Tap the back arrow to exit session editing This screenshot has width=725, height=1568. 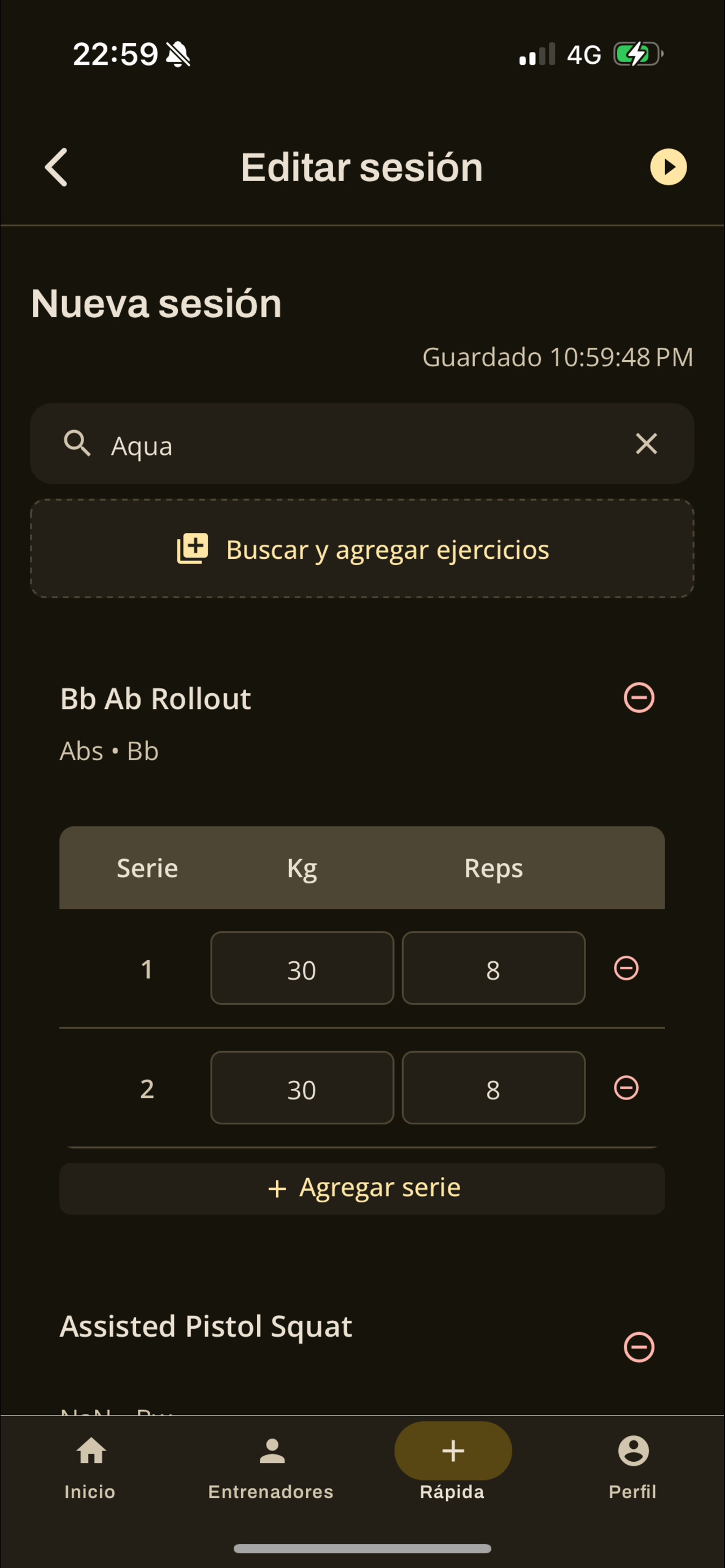tap(55, 166)
